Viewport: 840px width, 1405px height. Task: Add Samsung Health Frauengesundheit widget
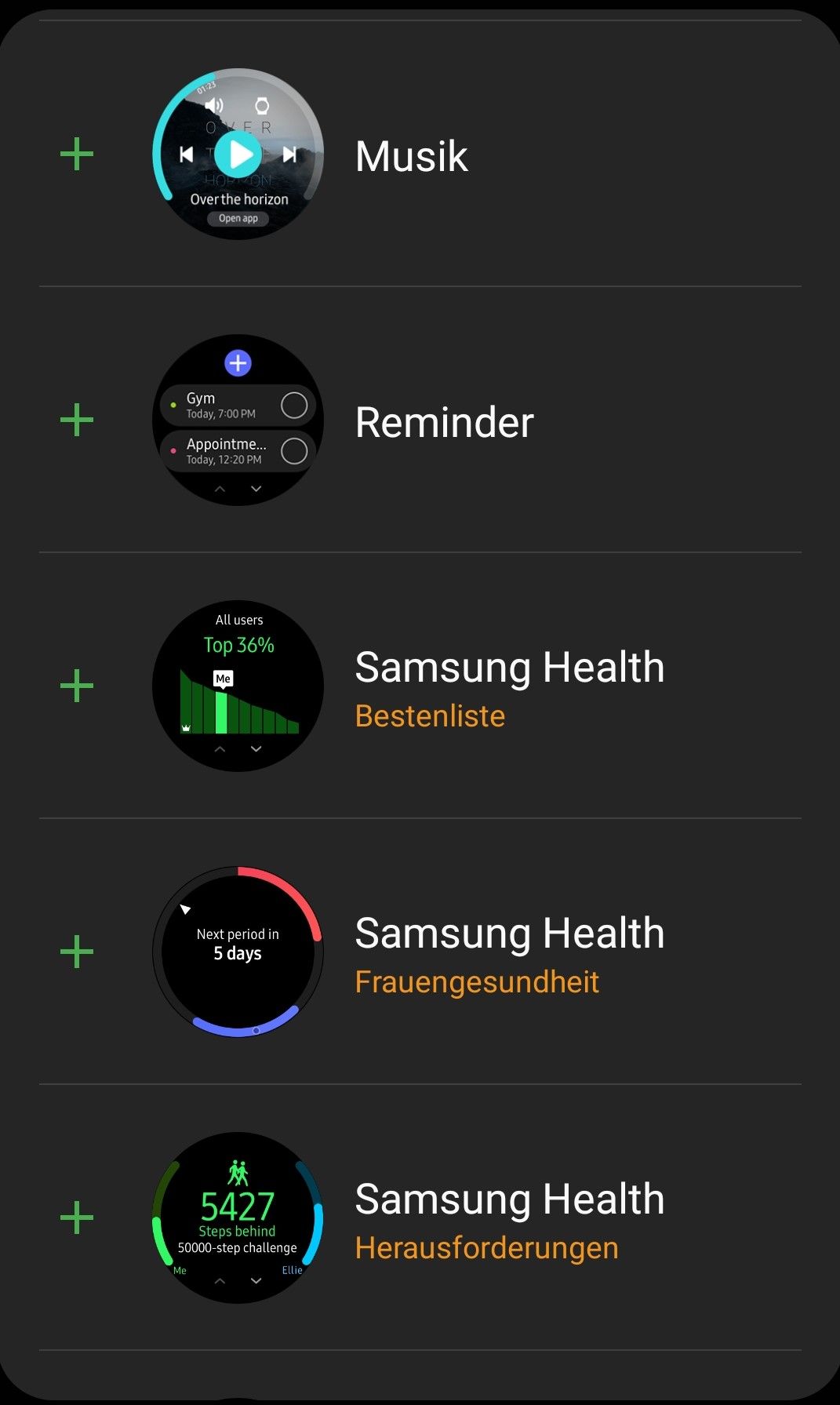point(77,952)
